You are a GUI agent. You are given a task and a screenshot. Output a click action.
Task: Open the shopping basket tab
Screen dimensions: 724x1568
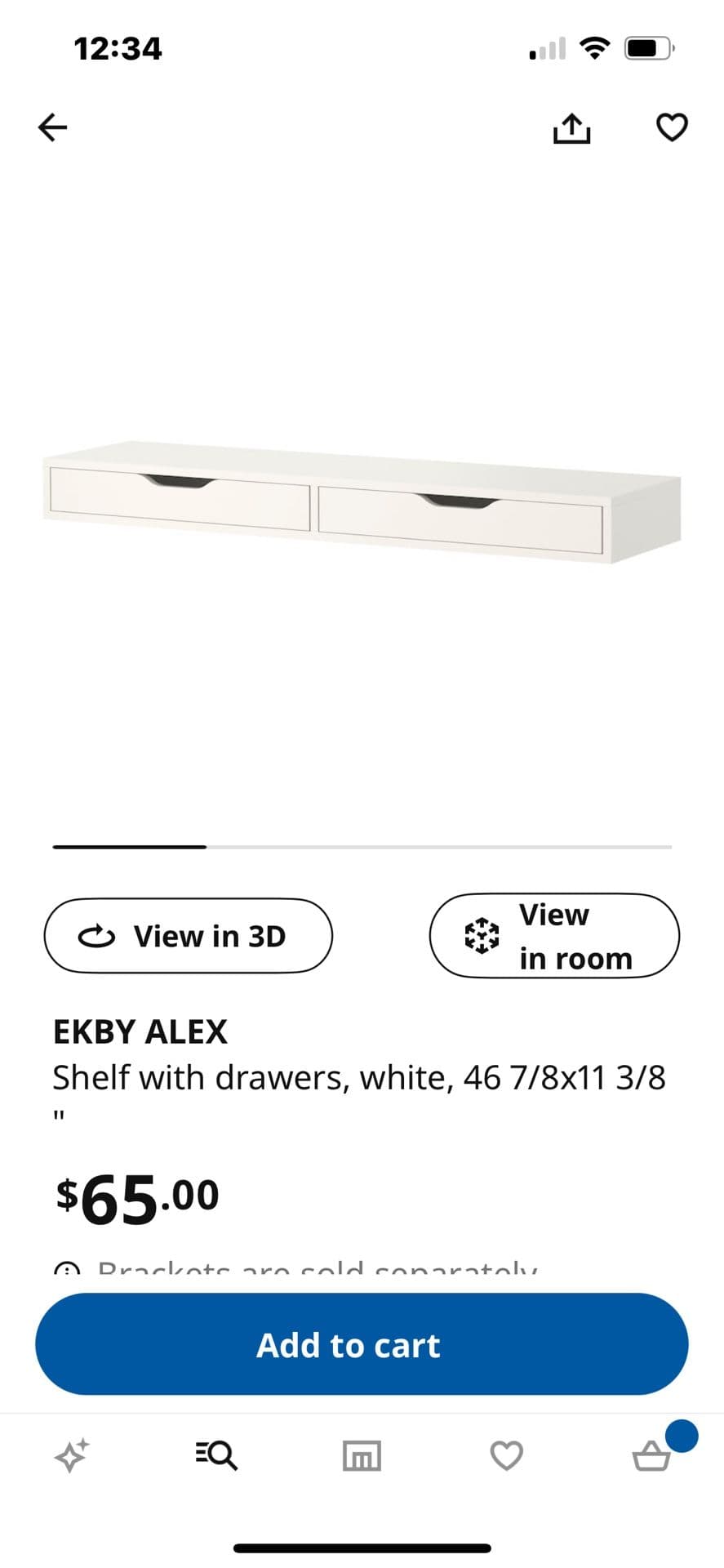[651, 1455]
